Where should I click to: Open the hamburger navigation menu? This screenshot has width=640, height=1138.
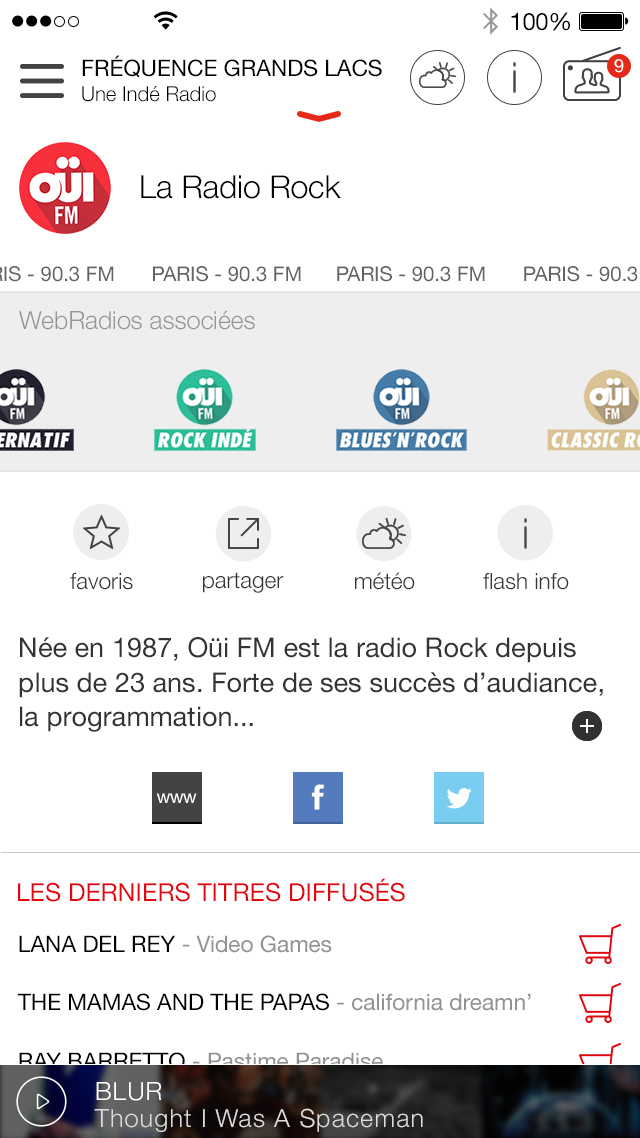(41, 80)
